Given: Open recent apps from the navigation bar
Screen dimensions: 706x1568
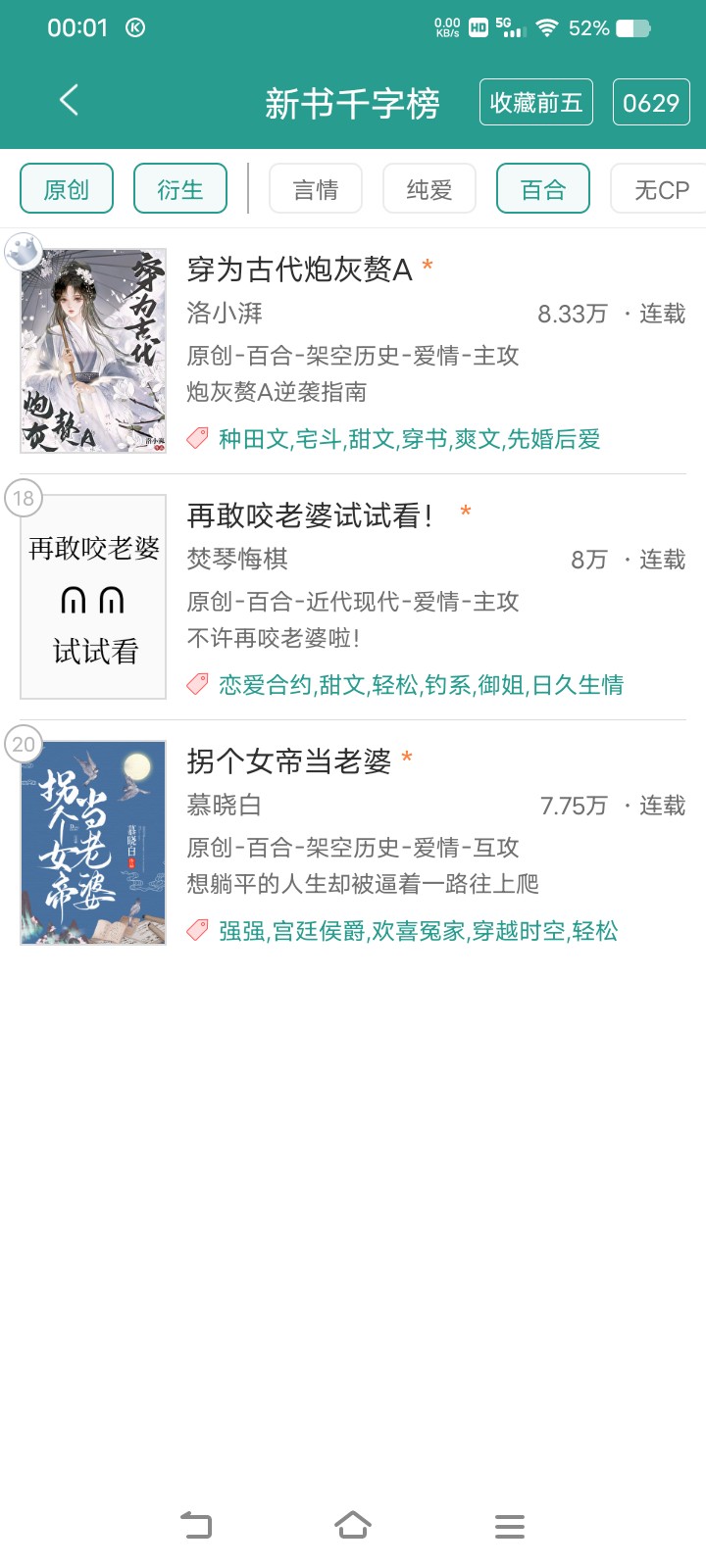Looking at the screenshot, I should 510,1526.
